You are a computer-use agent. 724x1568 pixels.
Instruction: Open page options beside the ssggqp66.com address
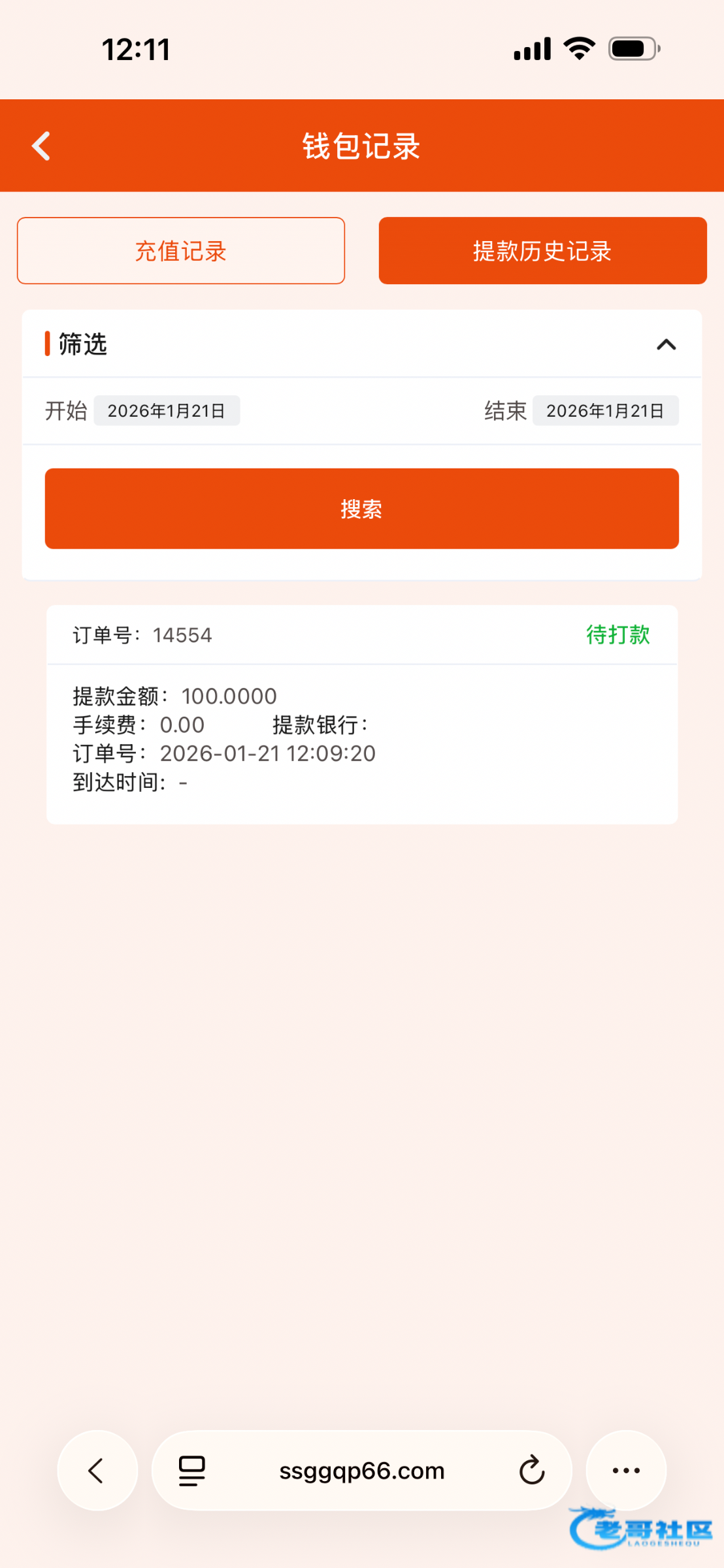(x=192, y=1471)
